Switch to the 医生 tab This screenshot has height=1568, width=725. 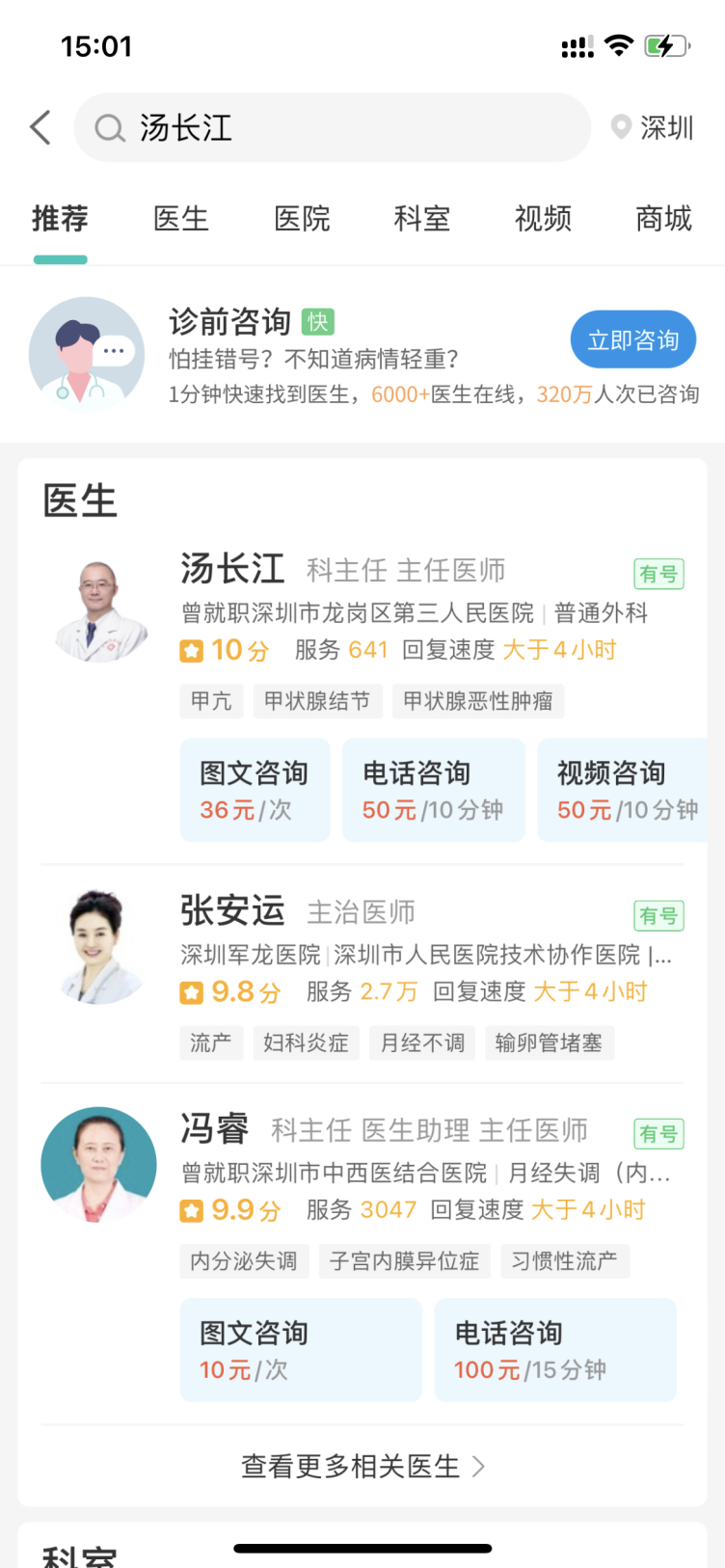click(181, 219)
